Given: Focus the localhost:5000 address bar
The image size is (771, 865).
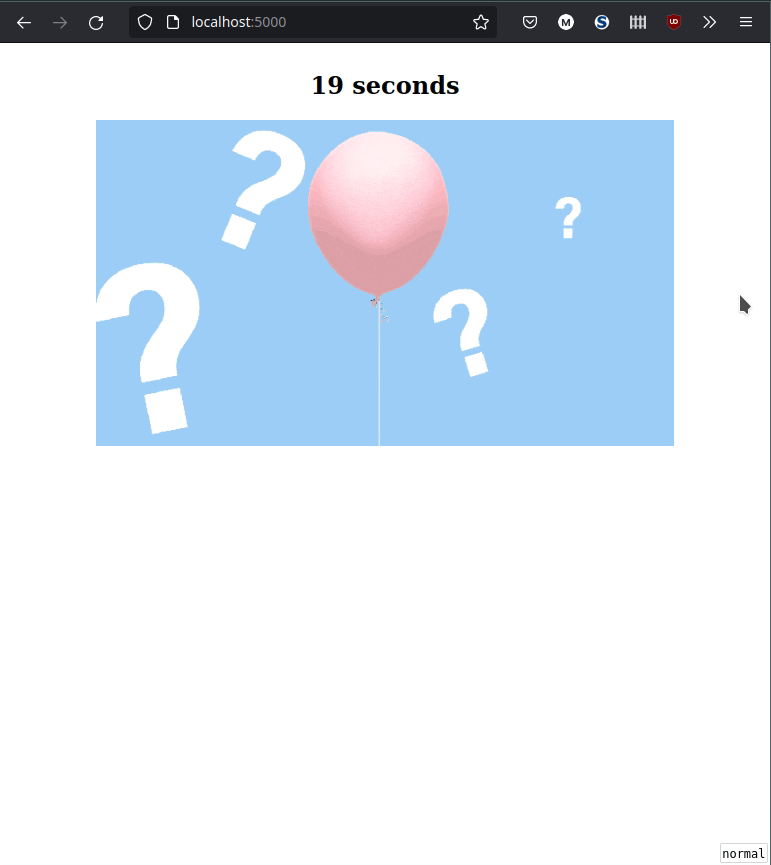Looking at the screenshot, I should coord(320,22).
